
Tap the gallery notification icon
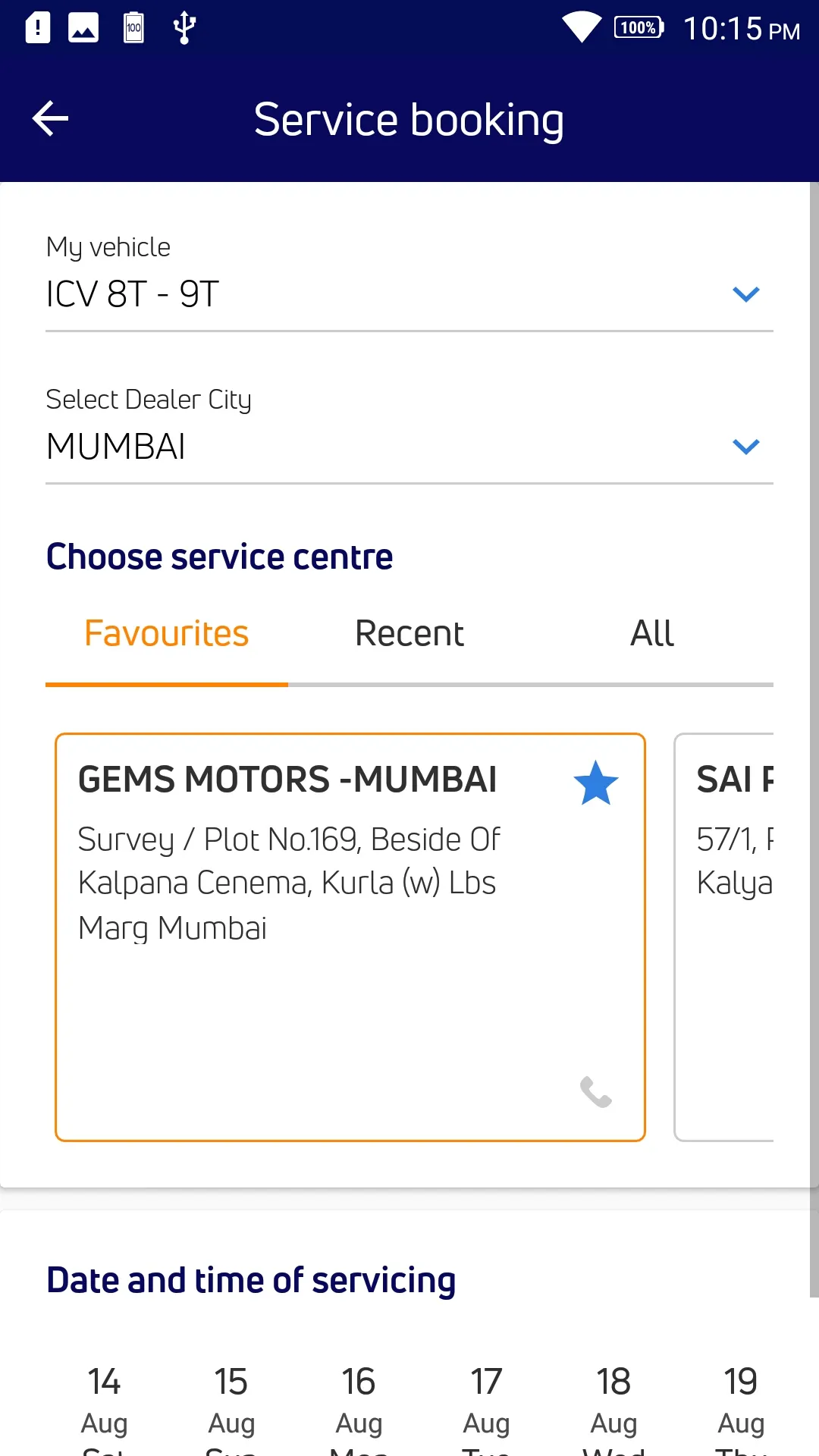coord(84,28)
